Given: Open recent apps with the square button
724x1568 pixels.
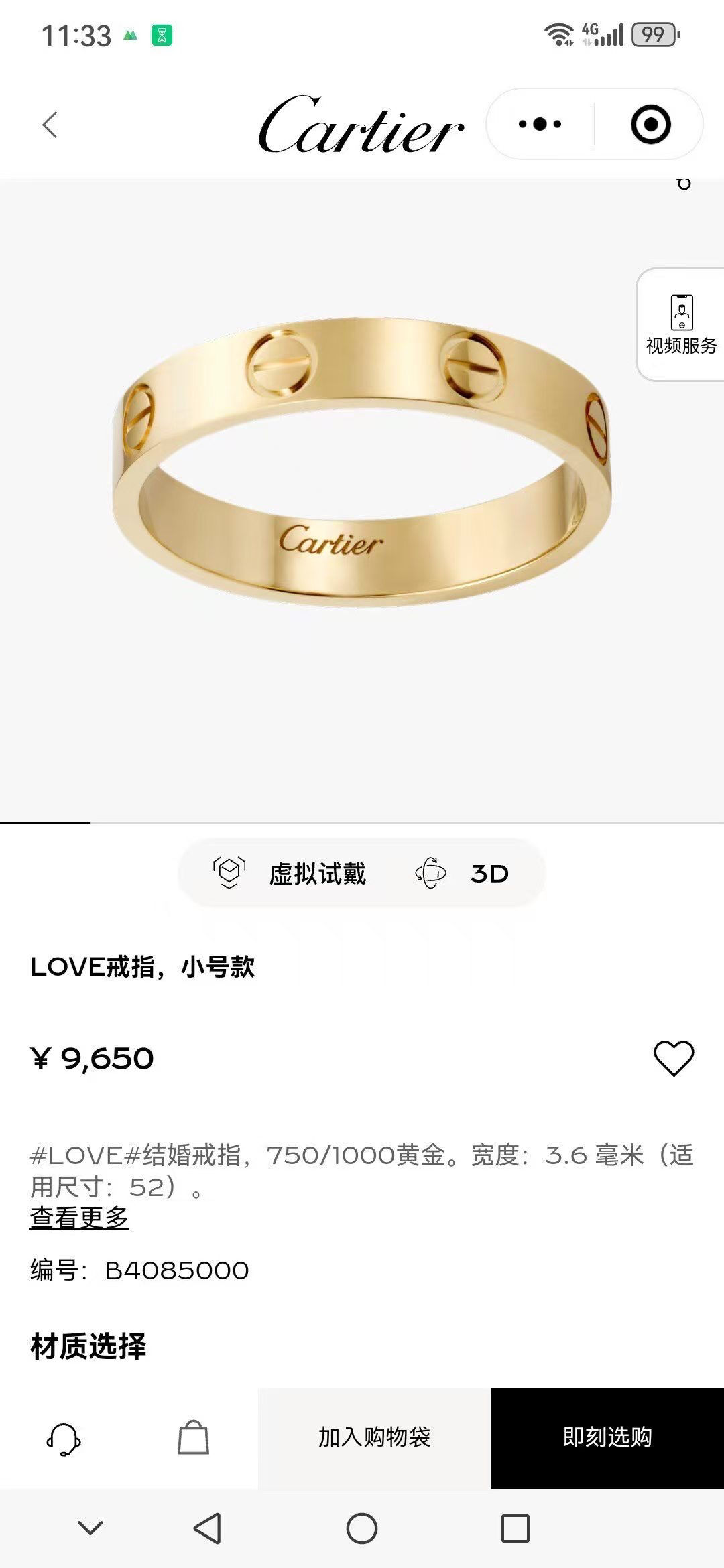Looking at the screenshot, I should 516,1528.
